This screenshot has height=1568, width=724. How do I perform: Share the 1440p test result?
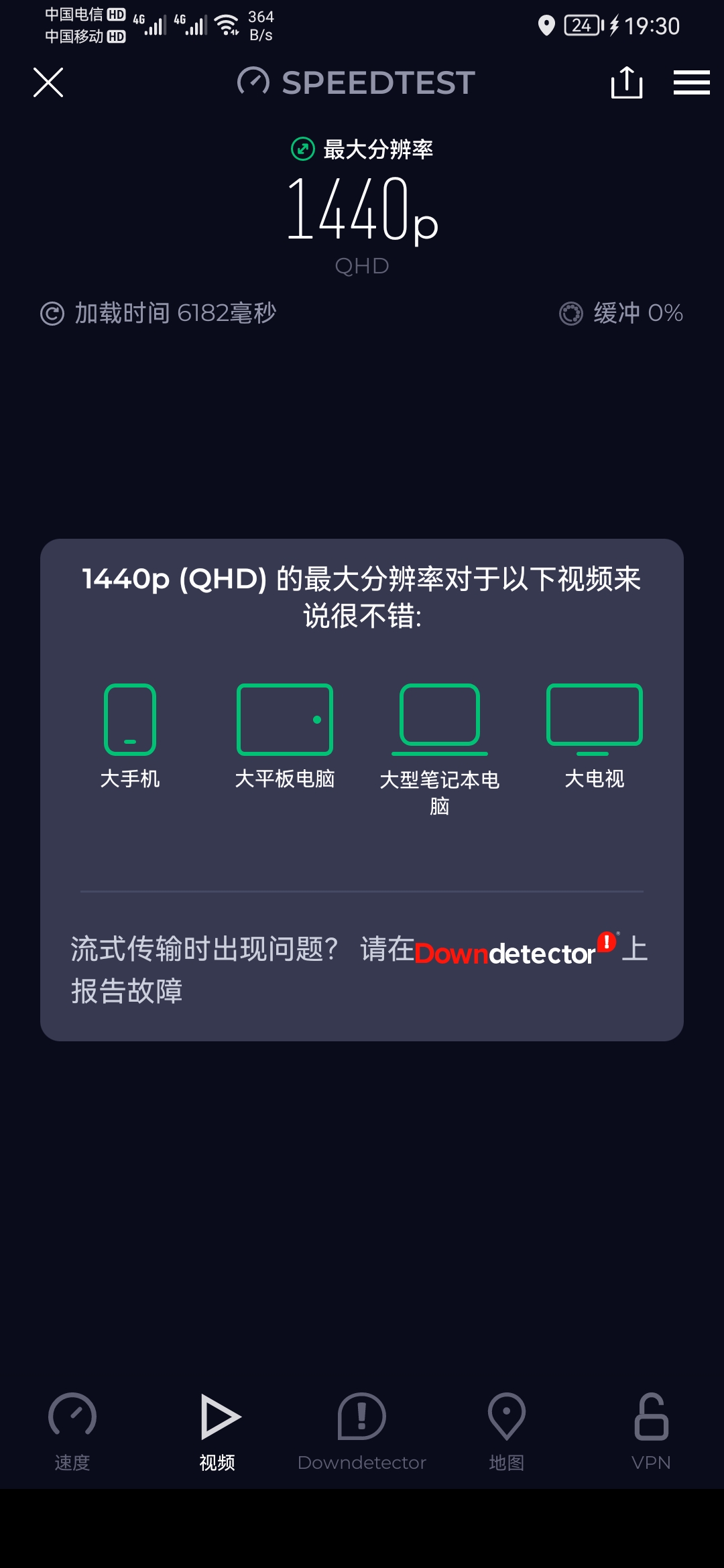(627, 82)
